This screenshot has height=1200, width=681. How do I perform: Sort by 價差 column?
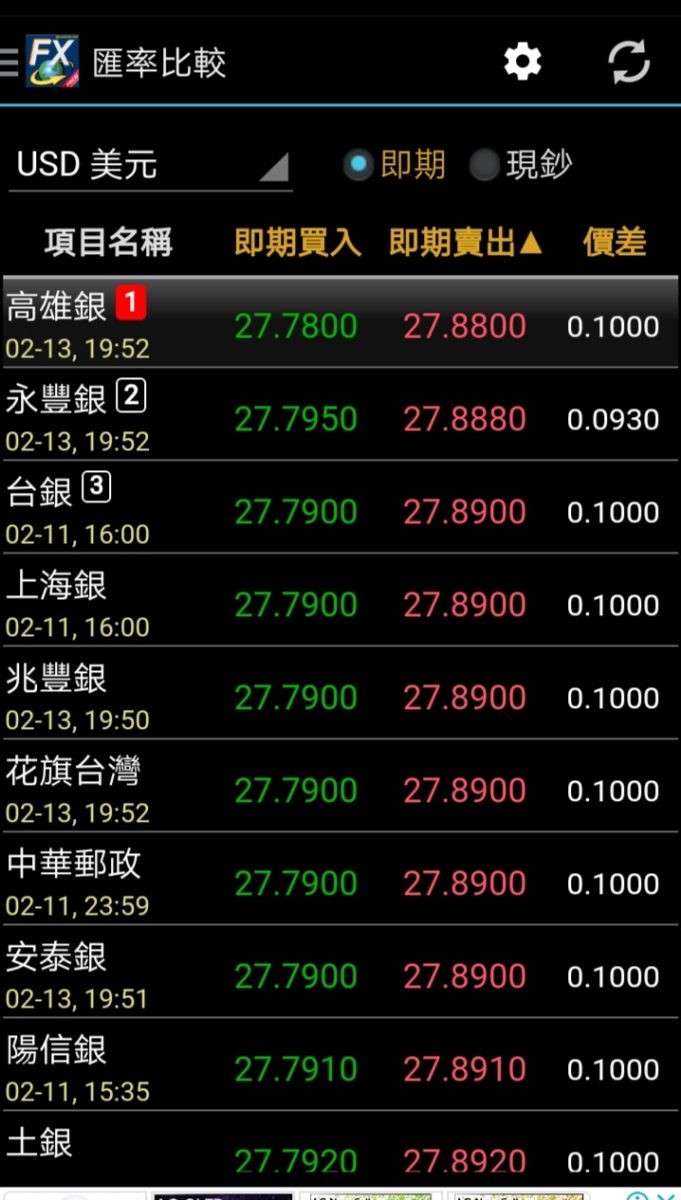[614, 242]
